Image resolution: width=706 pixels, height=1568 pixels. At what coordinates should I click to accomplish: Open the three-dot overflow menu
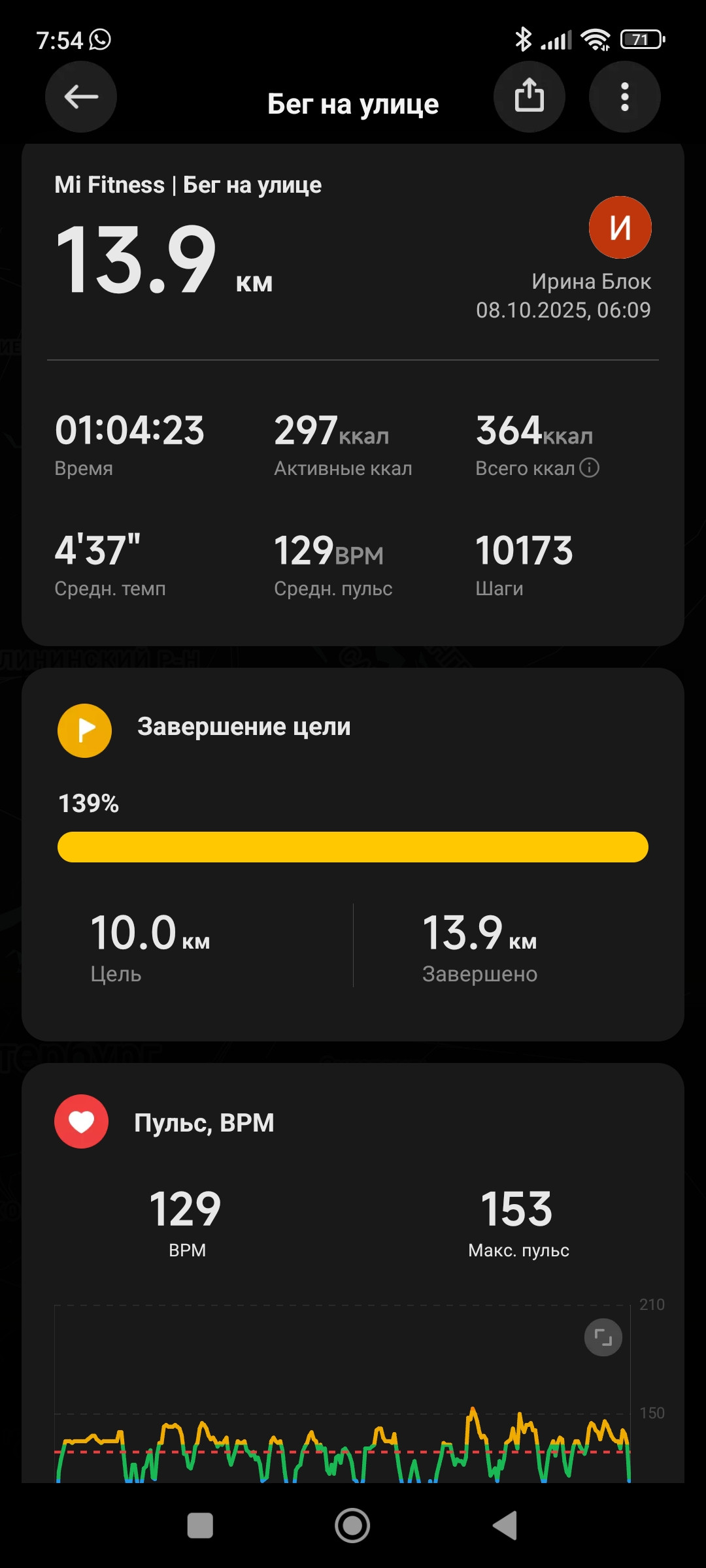pos(625,97)
